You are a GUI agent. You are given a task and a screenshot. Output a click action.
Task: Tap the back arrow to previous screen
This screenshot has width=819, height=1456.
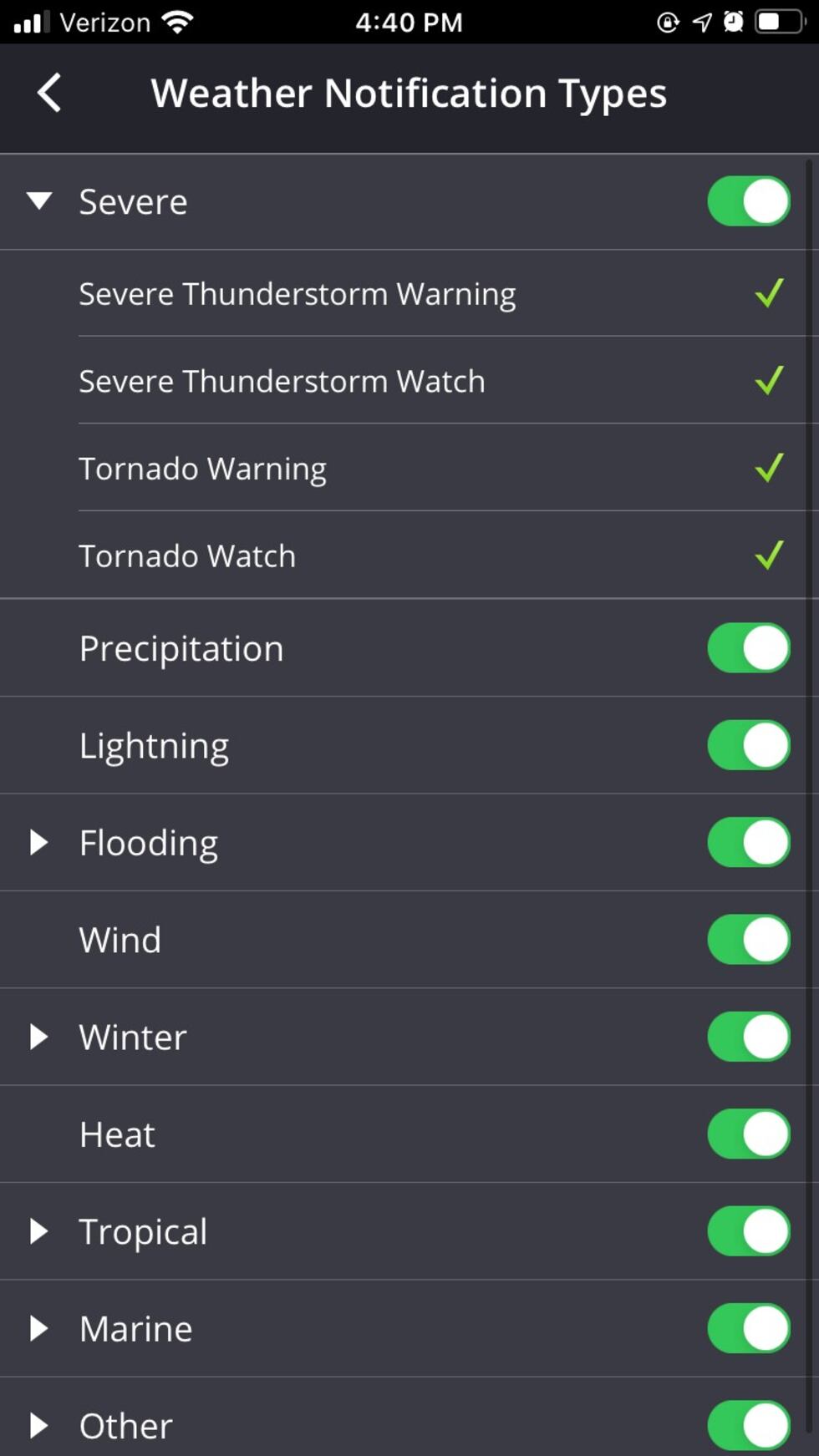[48, 93]
